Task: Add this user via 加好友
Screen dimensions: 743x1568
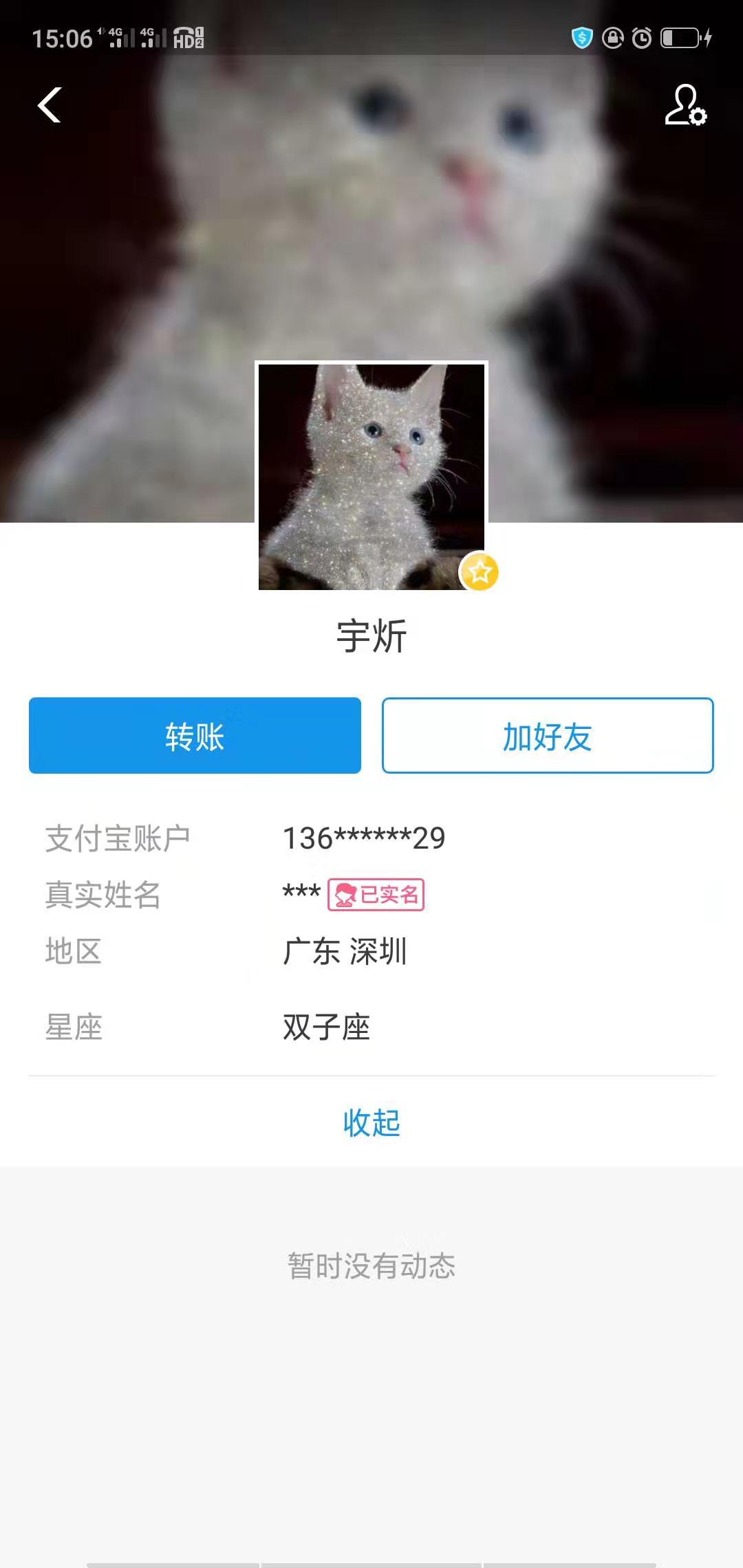Action: coord(548,736)
